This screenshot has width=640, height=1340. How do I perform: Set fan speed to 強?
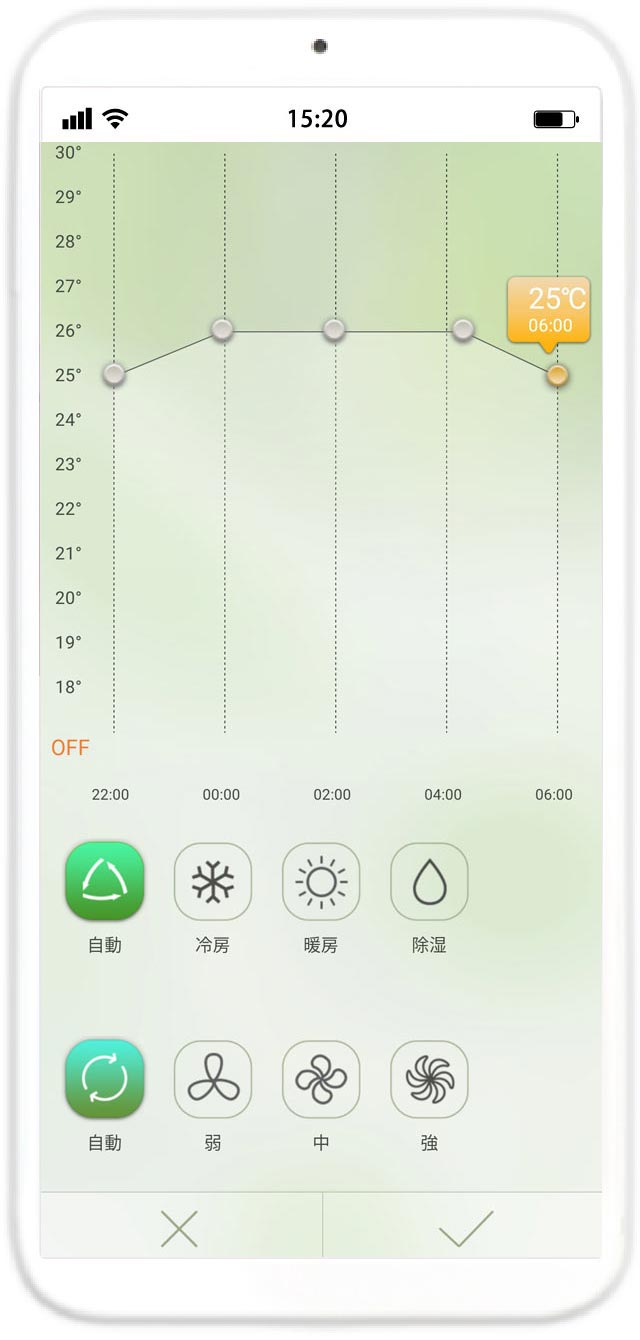(429, 1079)
